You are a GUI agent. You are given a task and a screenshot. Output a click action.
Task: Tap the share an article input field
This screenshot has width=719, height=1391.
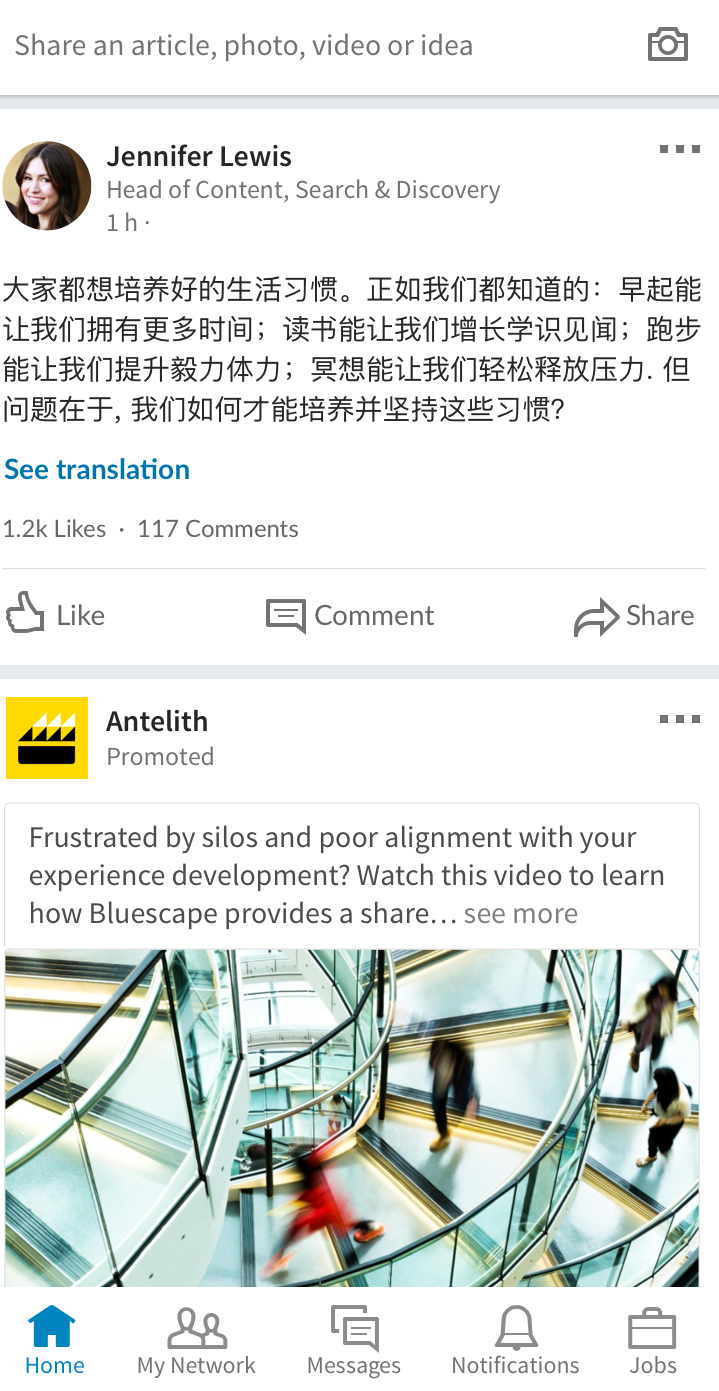point(300,46)
